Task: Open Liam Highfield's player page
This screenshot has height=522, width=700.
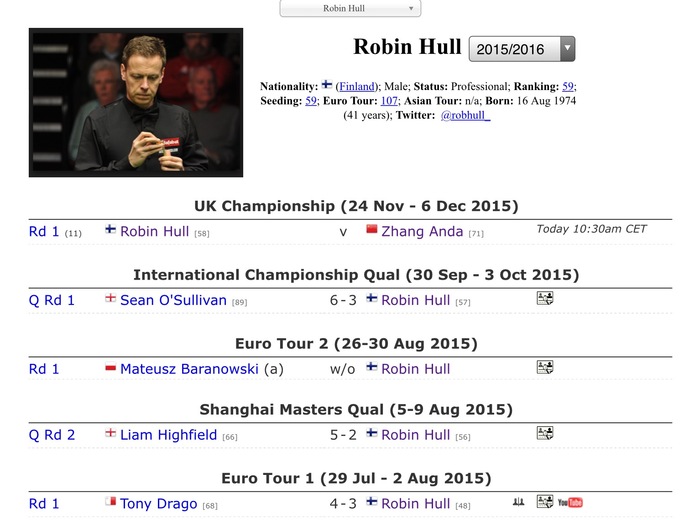Action: (x=168, y=435)
